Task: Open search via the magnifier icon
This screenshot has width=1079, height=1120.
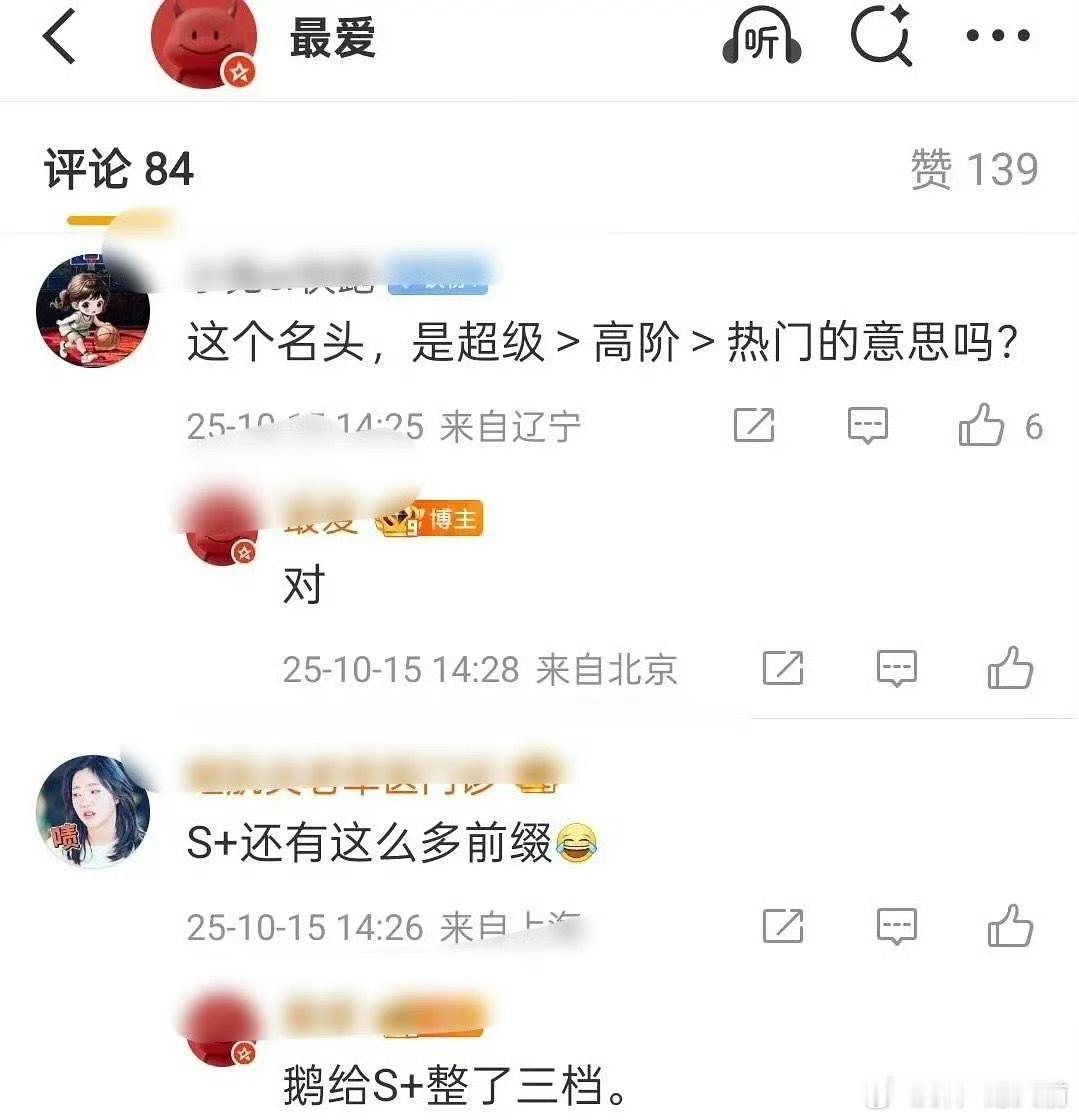Action: click(881, 38)
